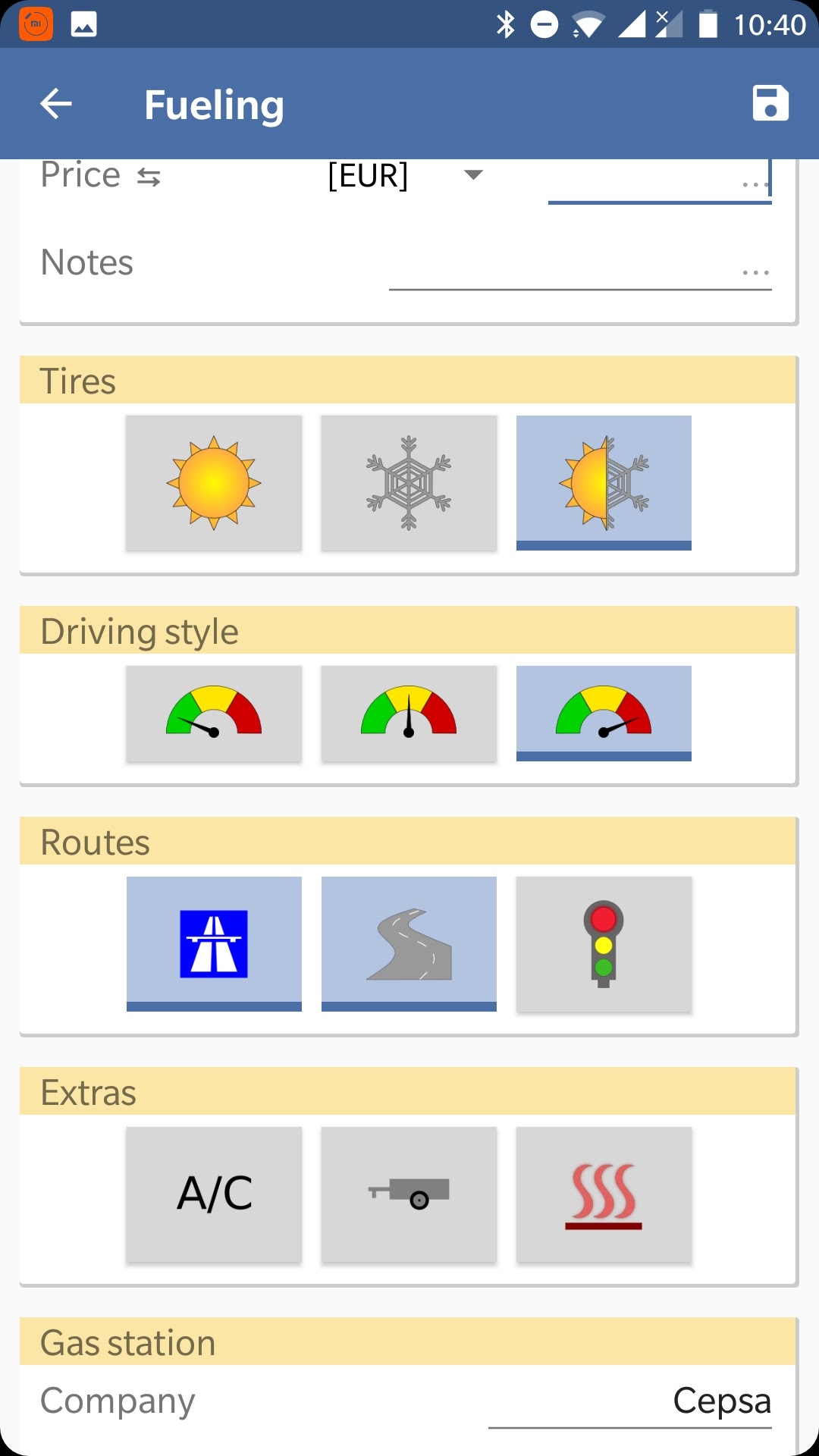Open the EUR currency dropdown

click(406, 176)
